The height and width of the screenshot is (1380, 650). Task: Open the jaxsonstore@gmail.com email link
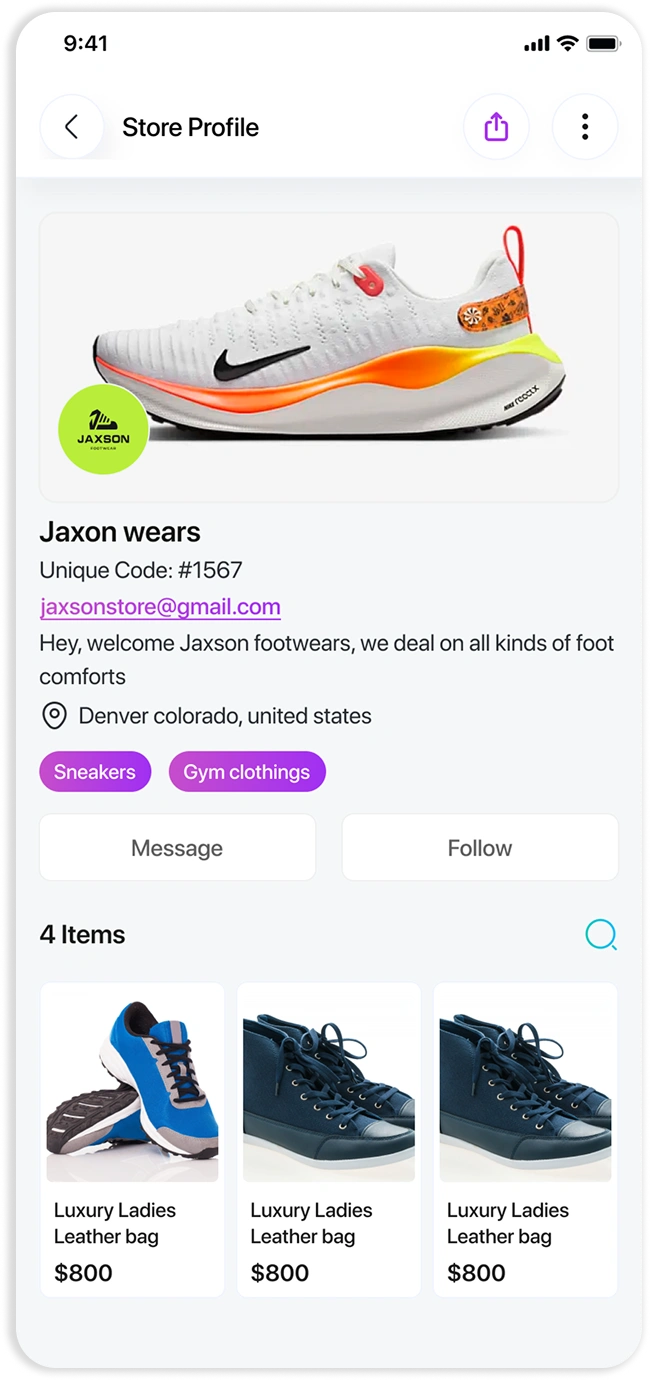click(x=160, y=607)
